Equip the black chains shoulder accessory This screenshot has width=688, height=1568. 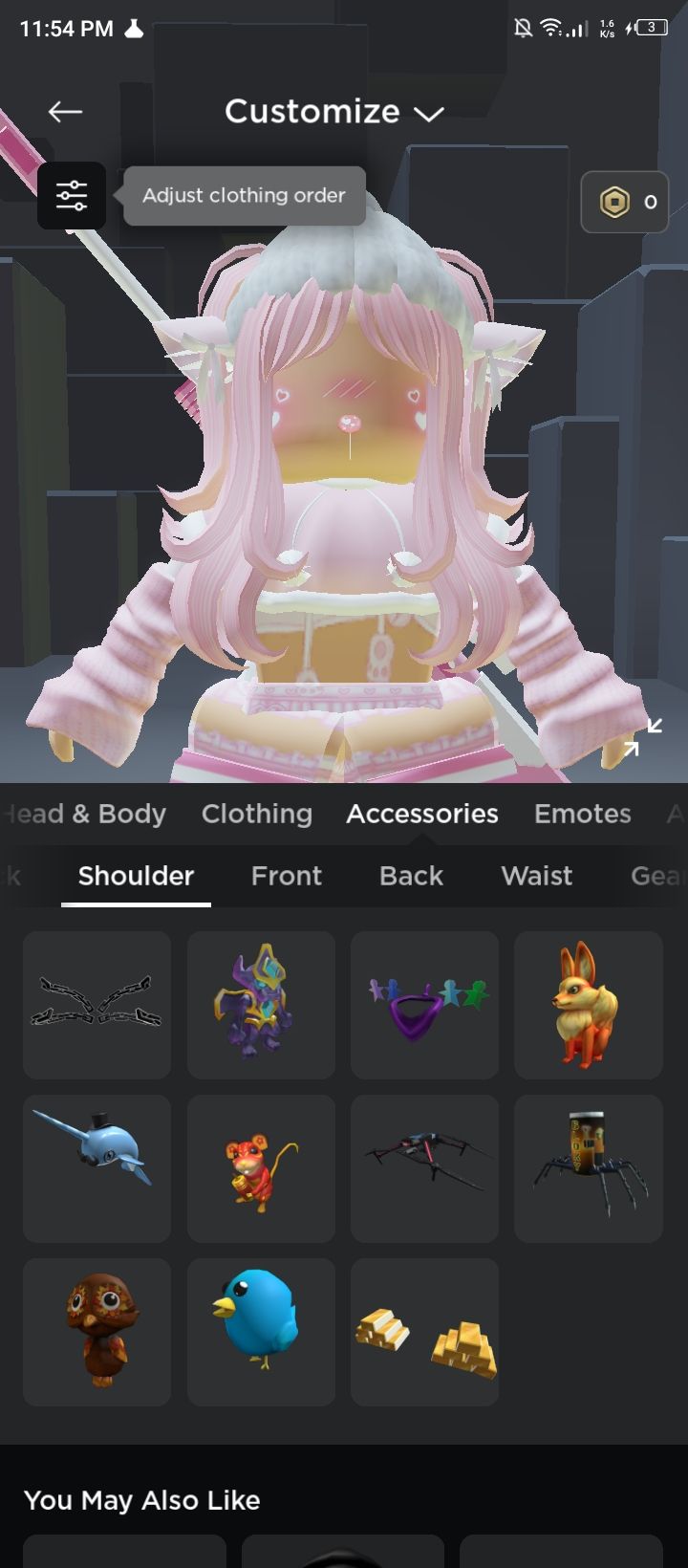click(97, 1005)
